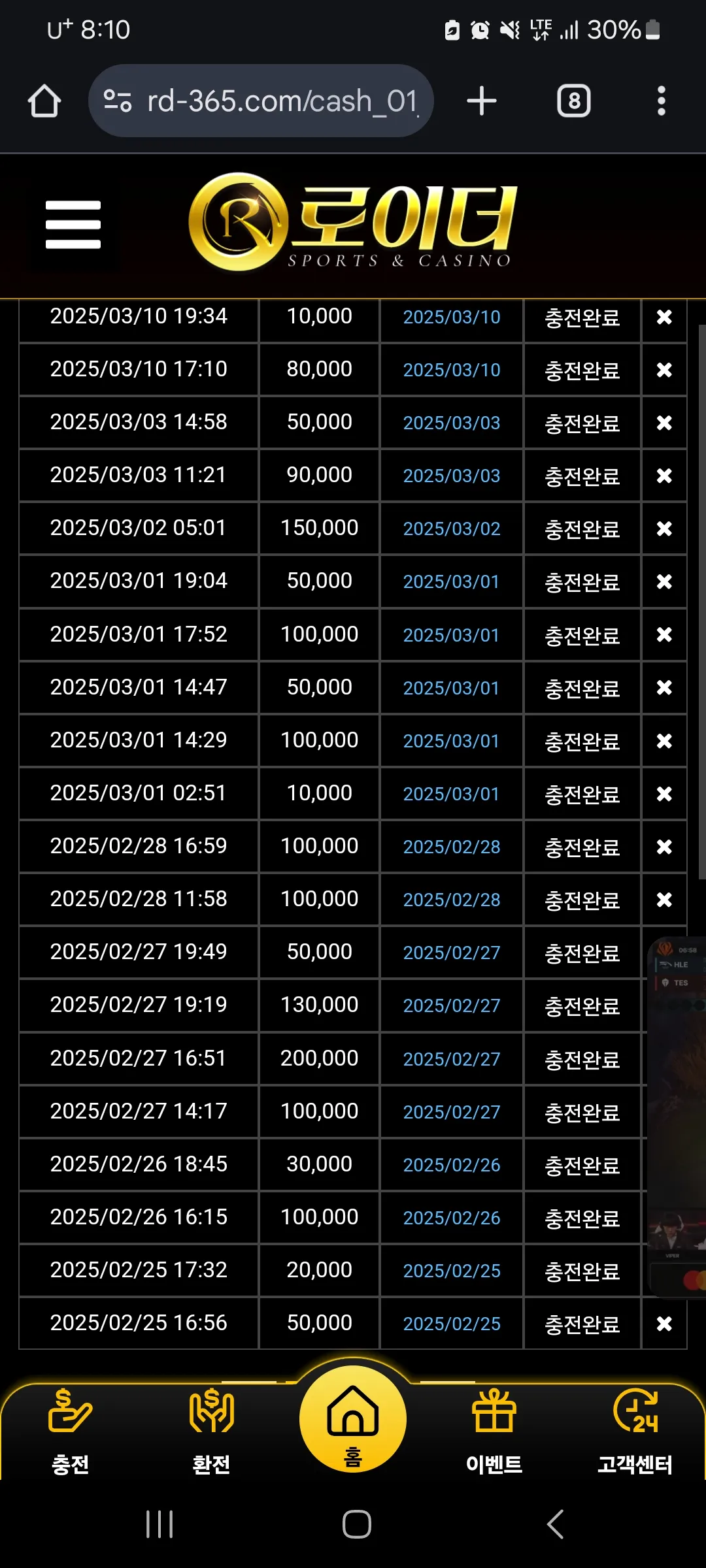Remove the 2025/03/02 05:01 entry
The image size is (706, 1568).
[x=664, y=529]
